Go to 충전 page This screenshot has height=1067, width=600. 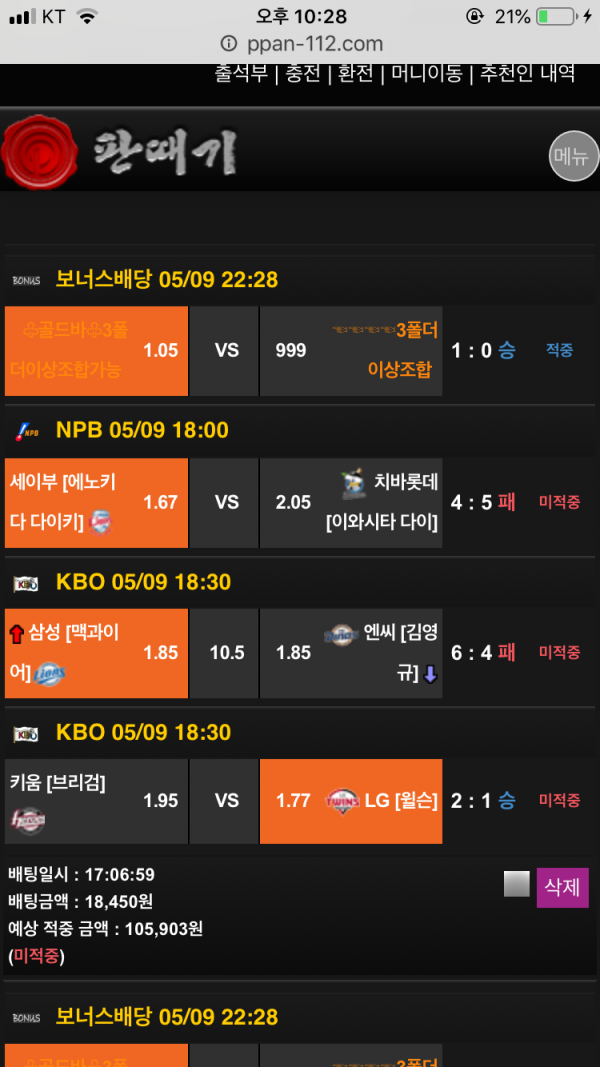click(303, 73)
